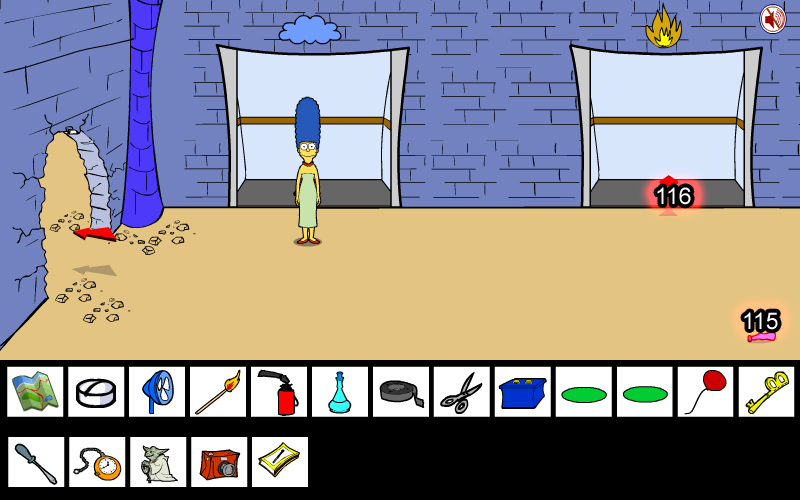Screen dimensions: 800x500
Task: Select the white round tablet
Action: tap(96, 392)
